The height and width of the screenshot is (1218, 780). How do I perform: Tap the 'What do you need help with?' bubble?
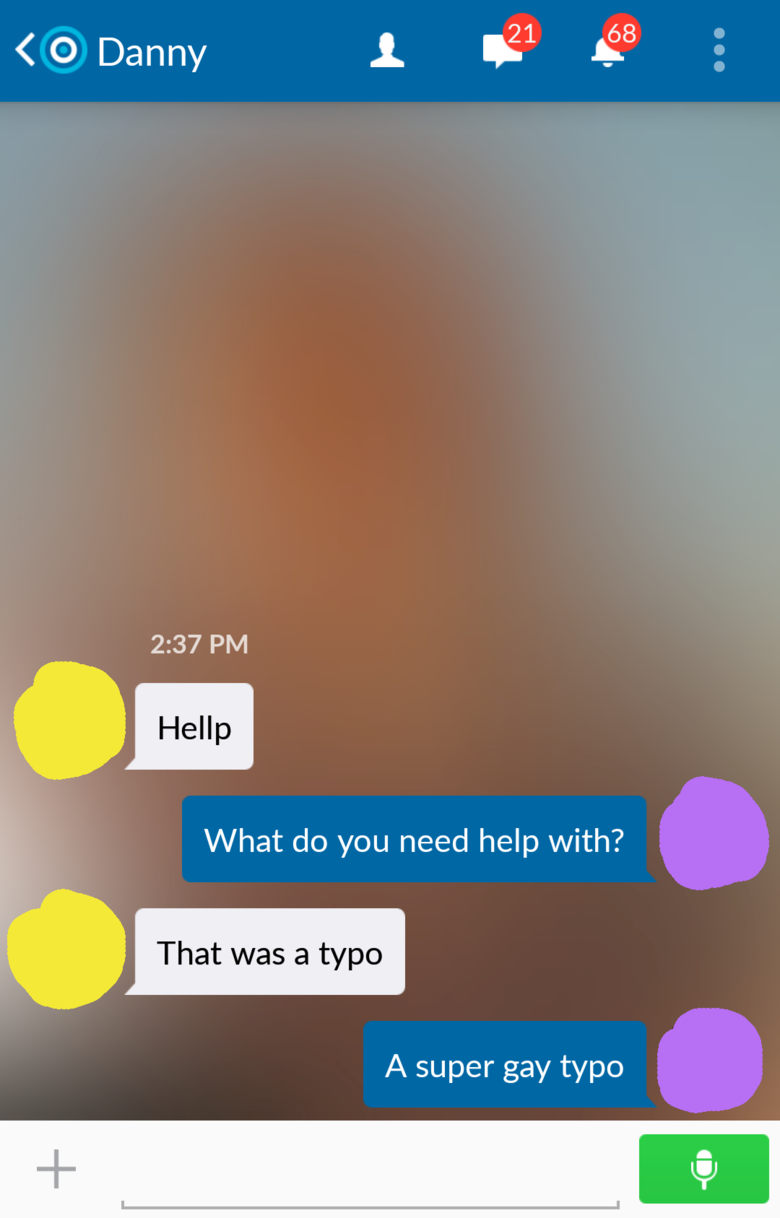[x=416, y=839]
